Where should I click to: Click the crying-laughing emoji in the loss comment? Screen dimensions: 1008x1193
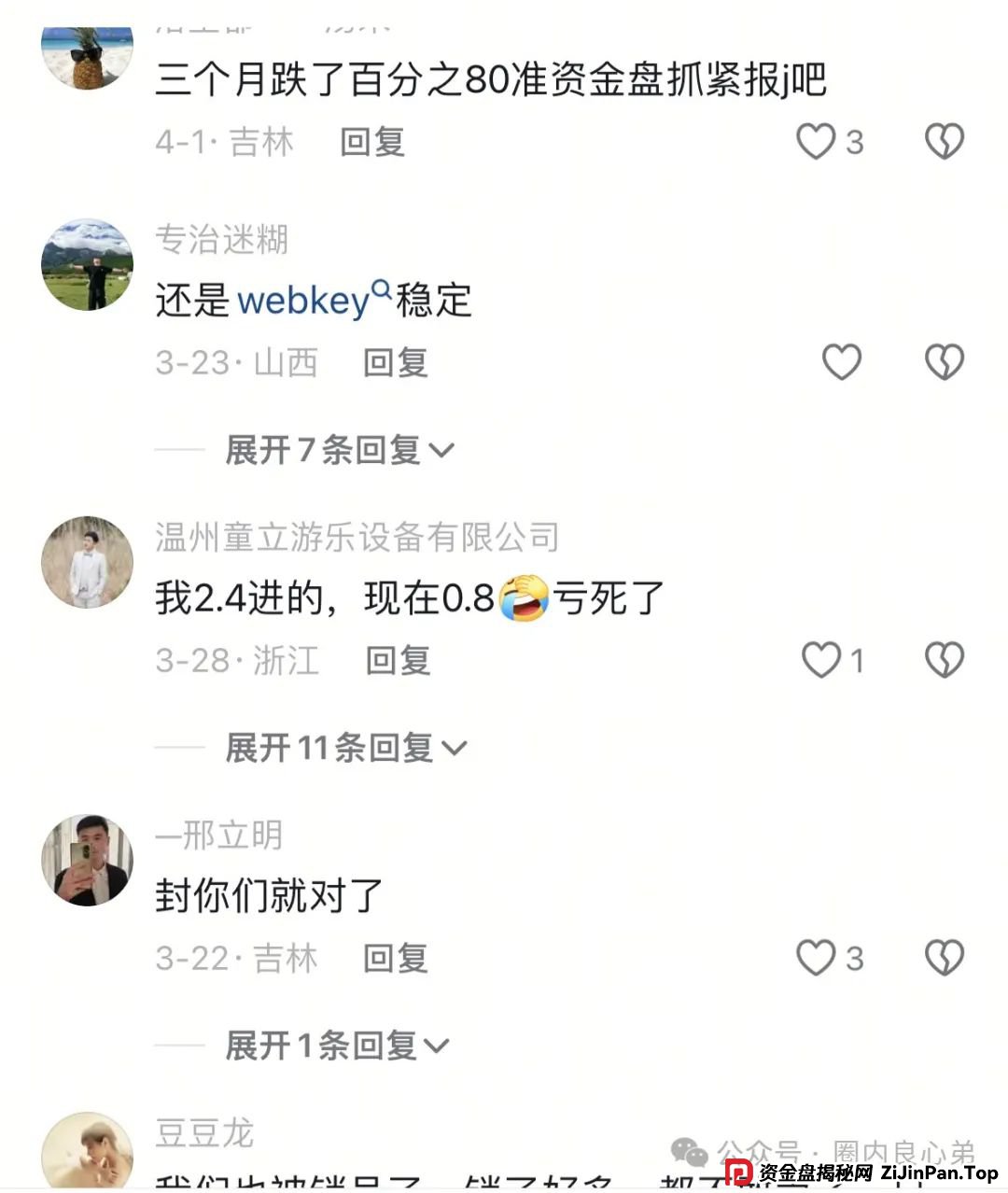tap(524, 597)
